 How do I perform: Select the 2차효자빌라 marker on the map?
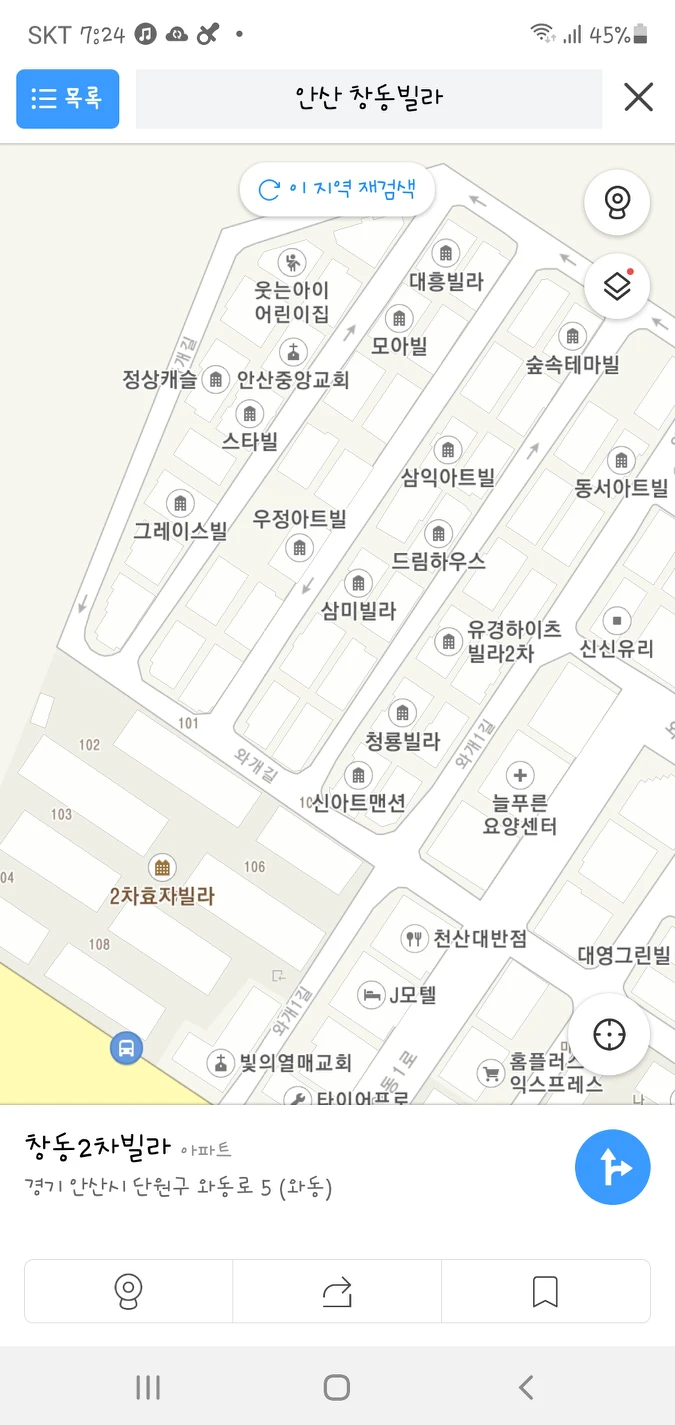point(162,868)
